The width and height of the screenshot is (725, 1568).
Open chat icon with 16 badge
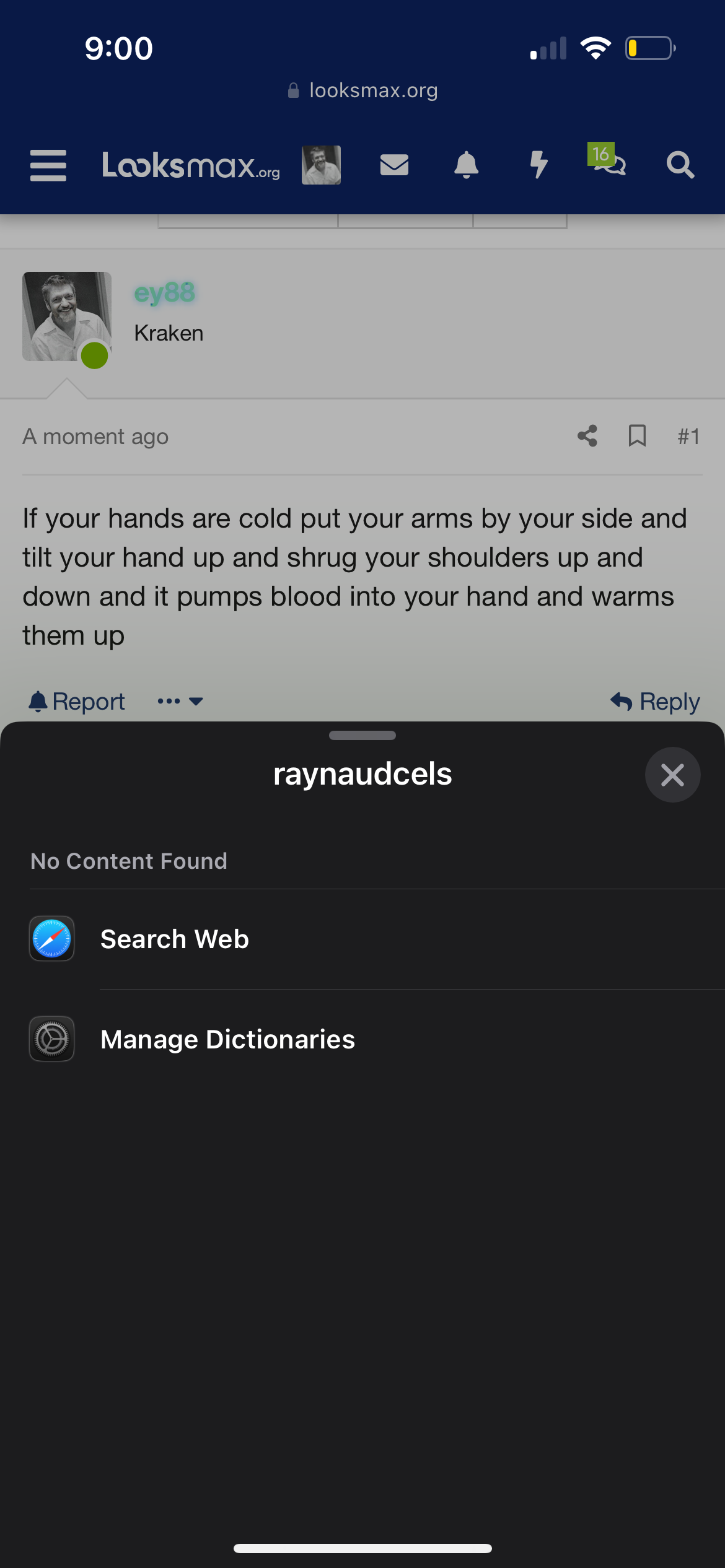(610, 162)
